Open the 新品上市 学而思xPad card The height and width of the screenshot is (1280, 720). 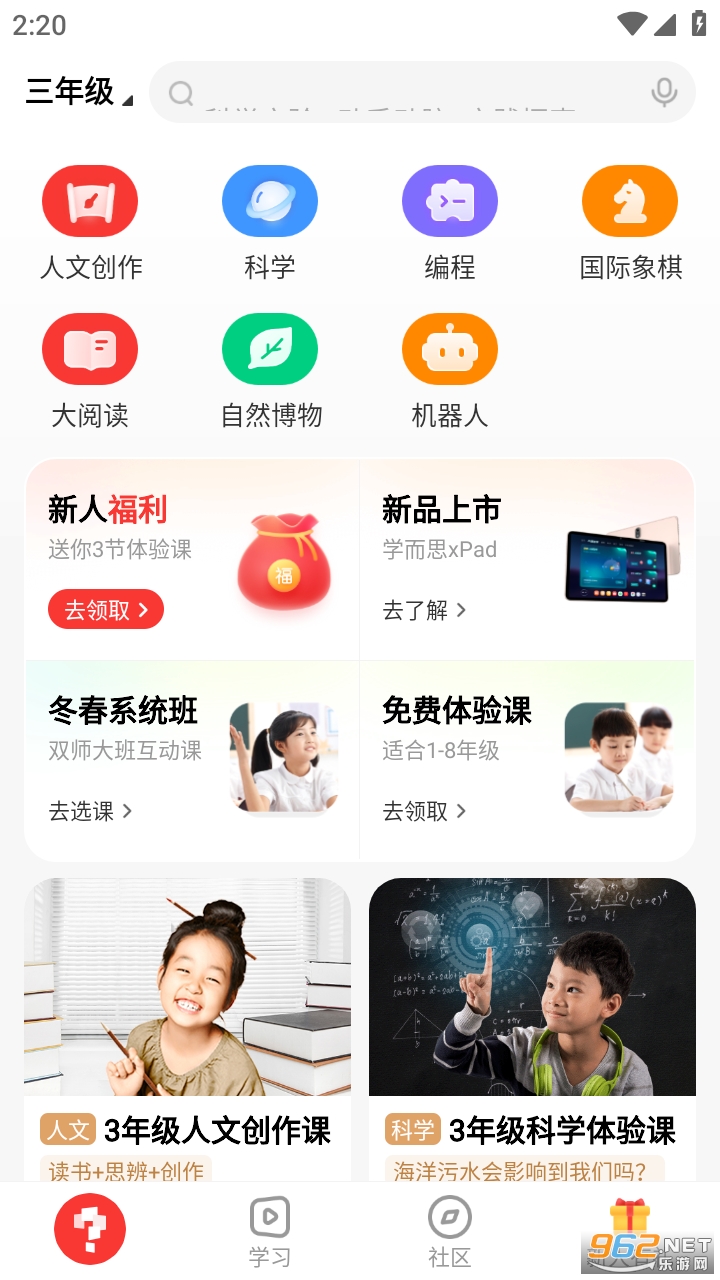[x=527, y=560]
